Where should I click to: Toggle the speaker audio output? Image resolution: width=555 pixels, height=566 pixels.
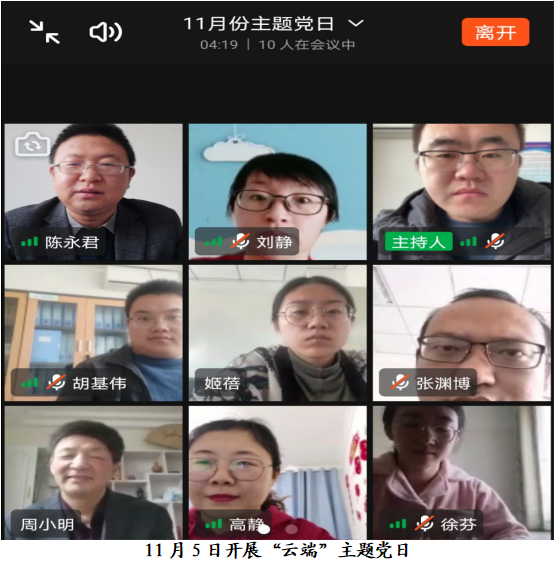pyautogui.click(x=106, y=32)
